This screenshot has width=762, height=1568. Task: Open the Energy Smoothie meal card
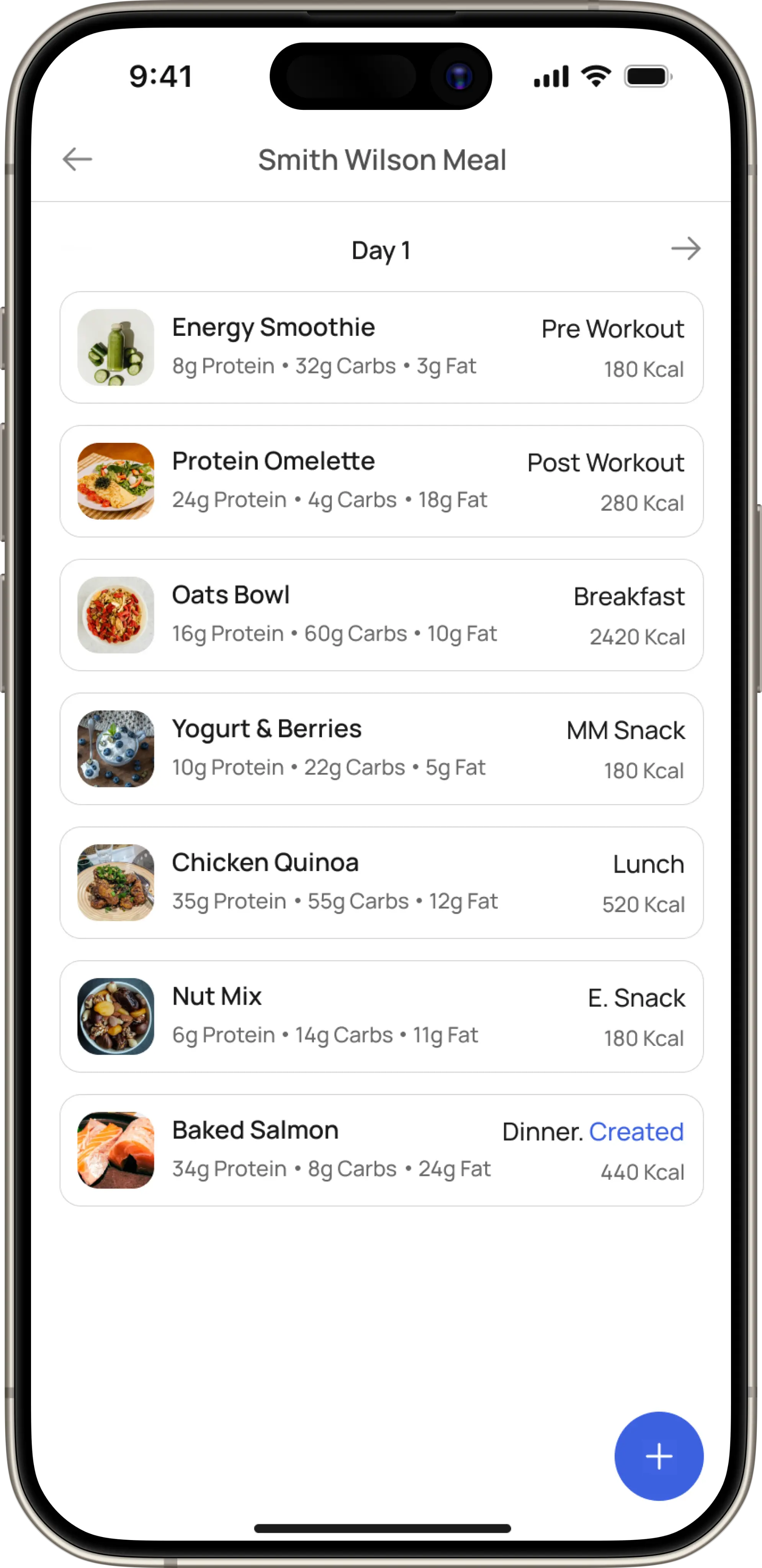(381, 348)
